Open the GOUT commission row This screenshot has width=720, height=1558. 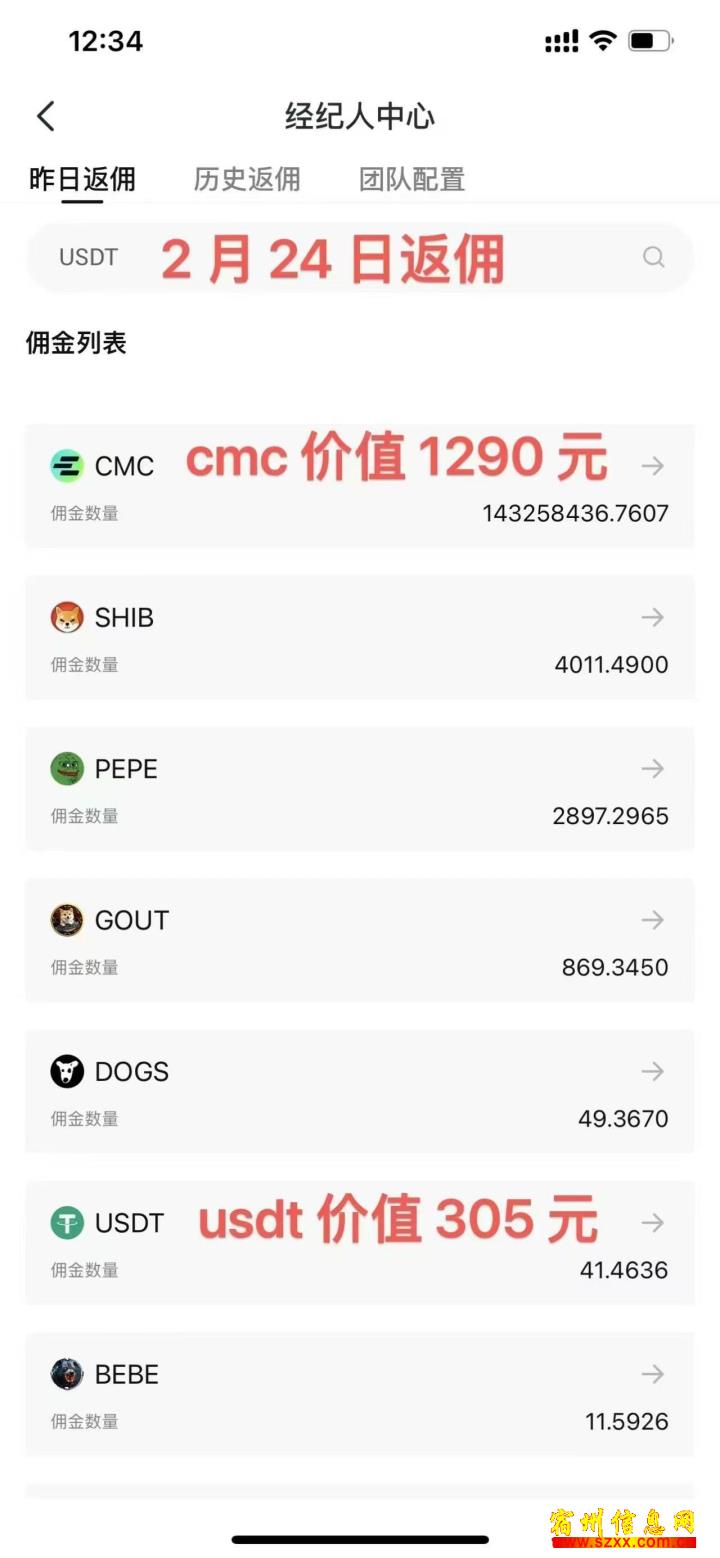tap(360, 940)
